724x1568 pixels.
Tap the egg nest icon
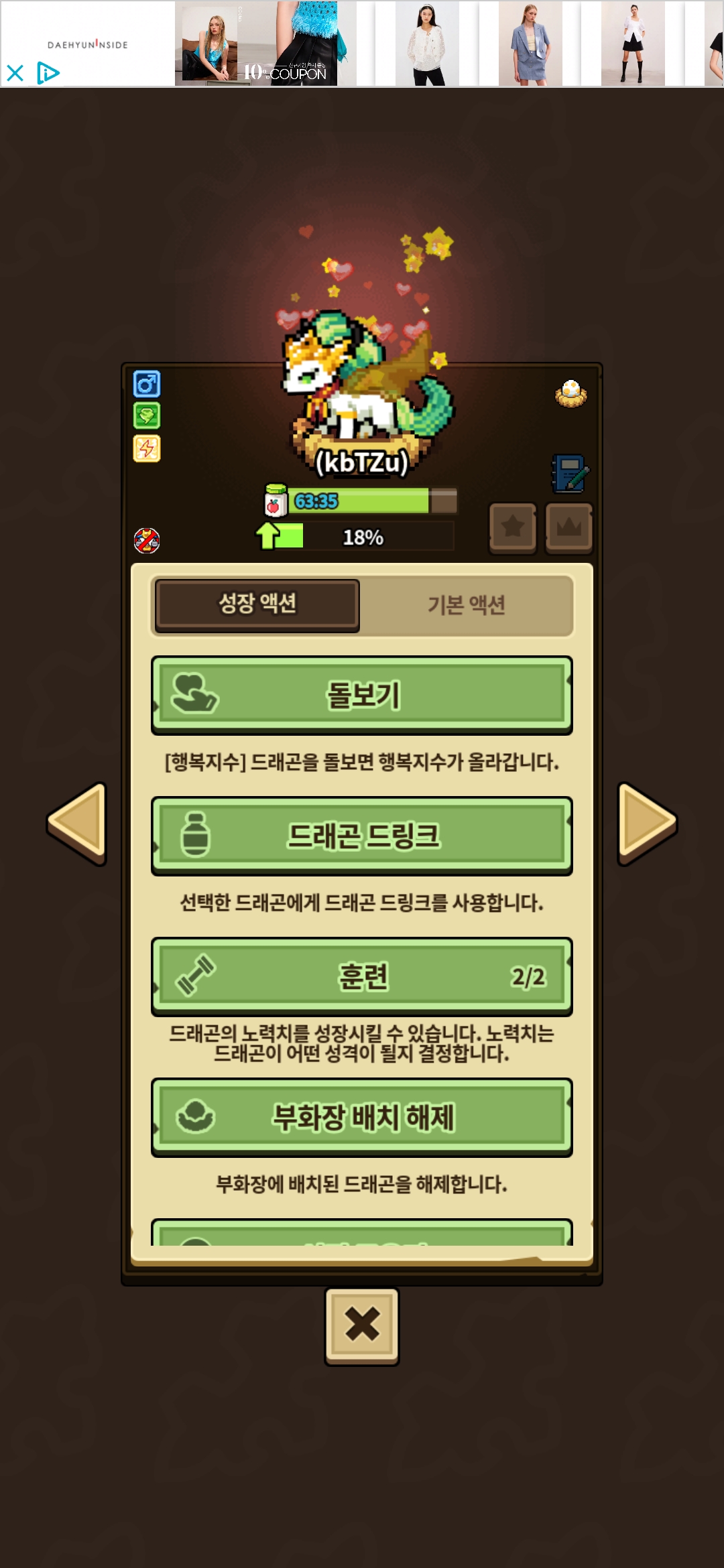(x=571, y=394)
